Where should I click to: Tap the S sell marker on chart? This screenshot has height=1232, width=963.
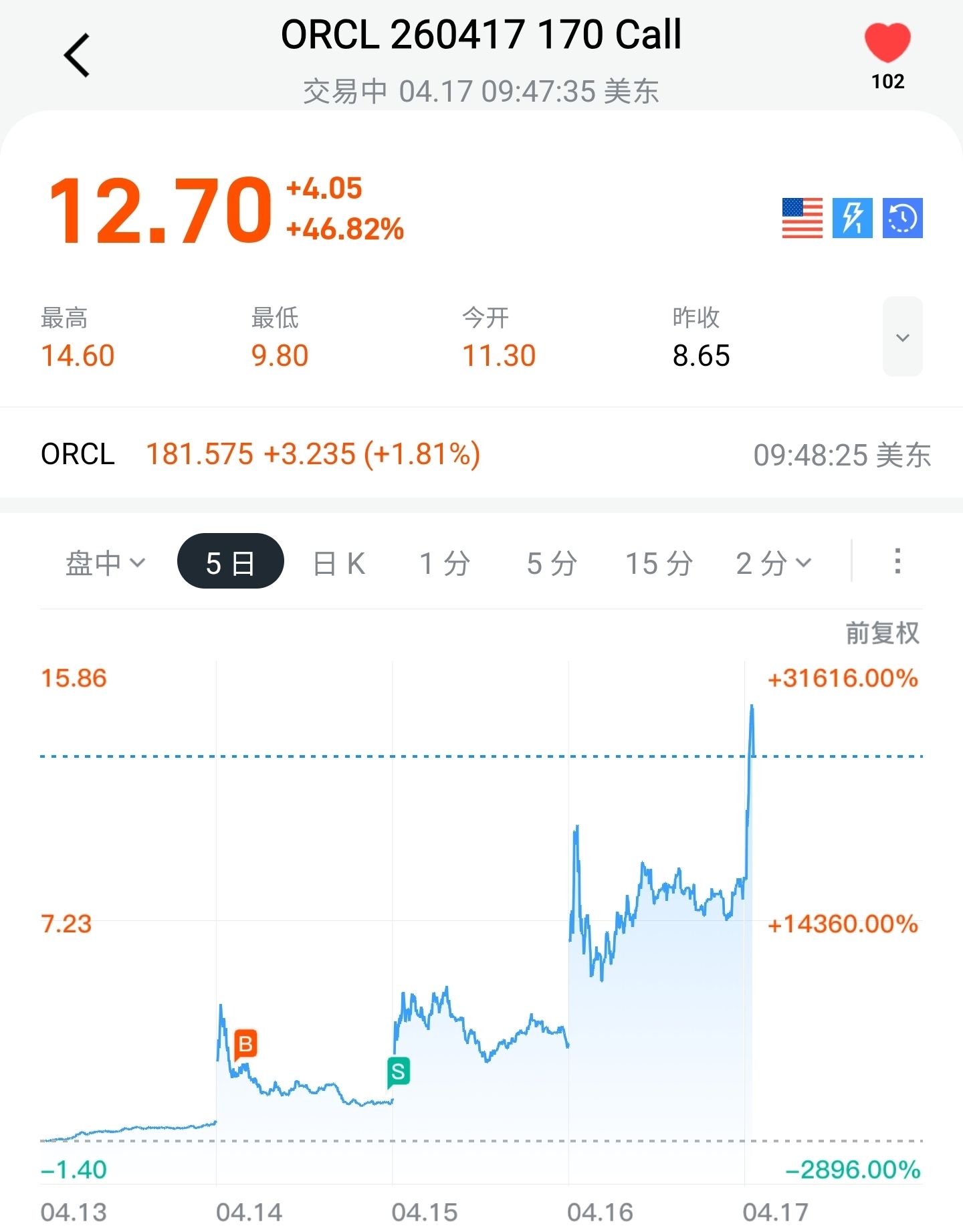tap(398, 1071)
